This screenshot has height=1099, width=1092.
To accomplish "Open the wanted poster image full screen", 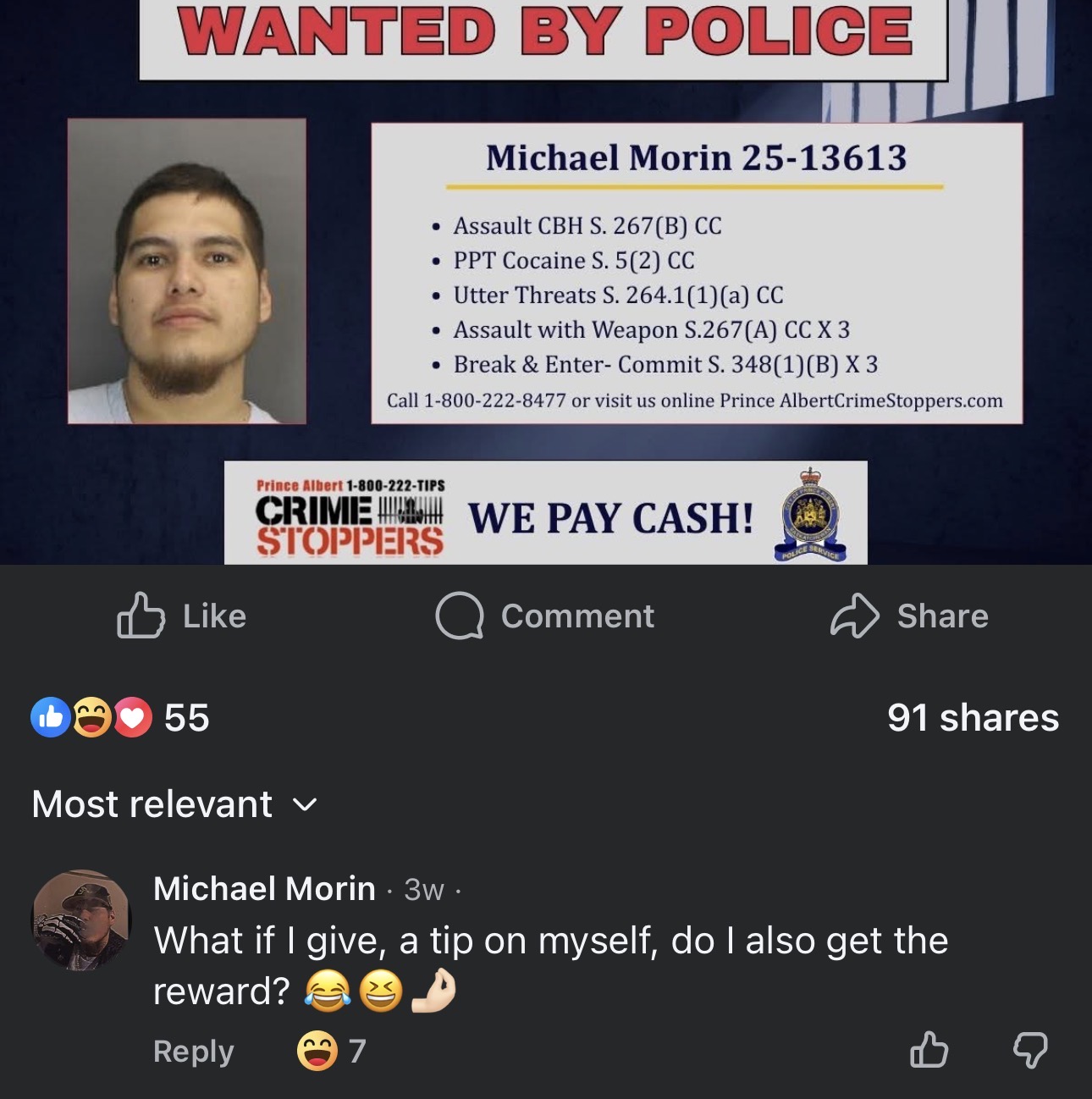I will pos(545,279).
